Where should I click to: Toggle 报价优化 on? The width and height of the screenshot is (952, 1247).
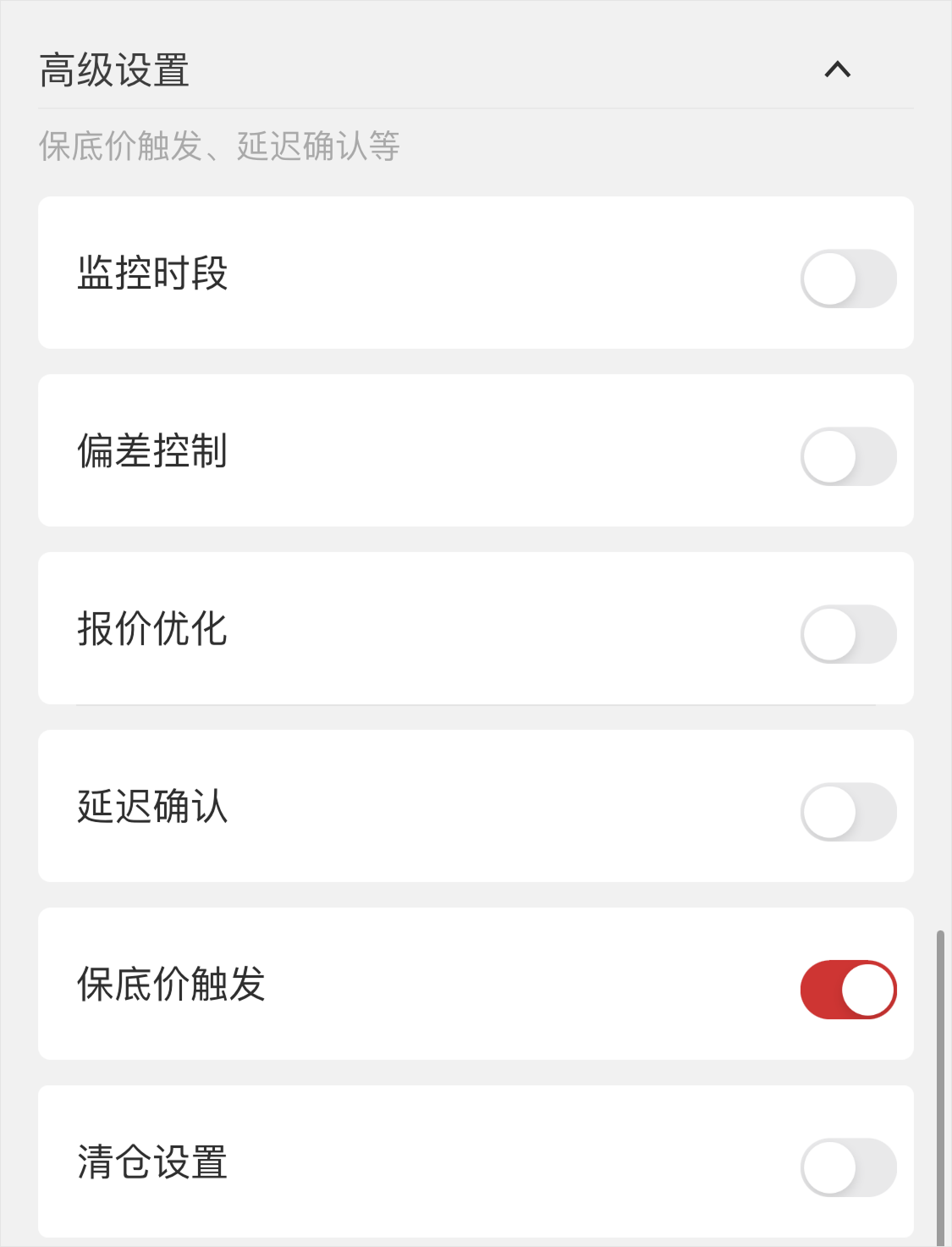[848, 634]
